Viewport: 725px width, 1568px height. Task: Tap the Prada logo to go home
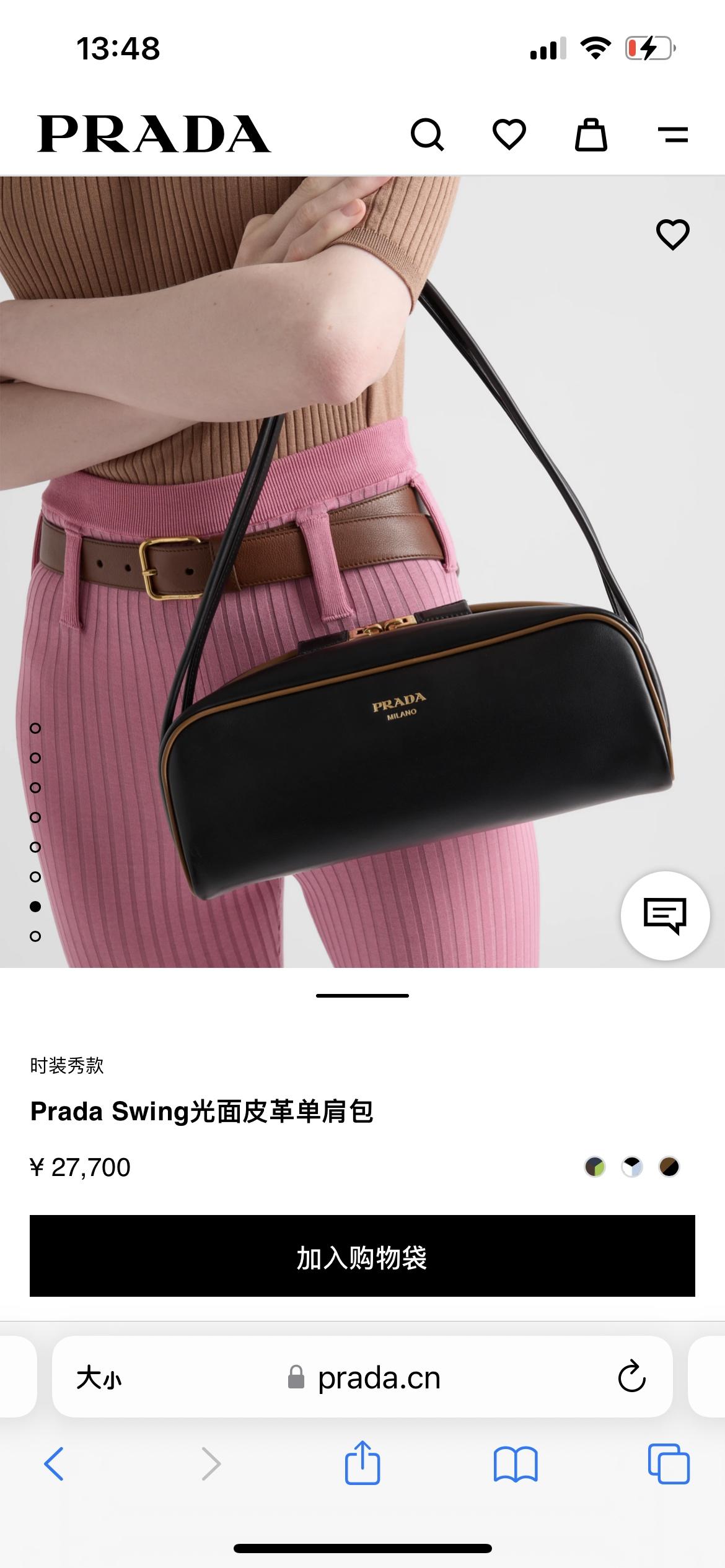154,134
